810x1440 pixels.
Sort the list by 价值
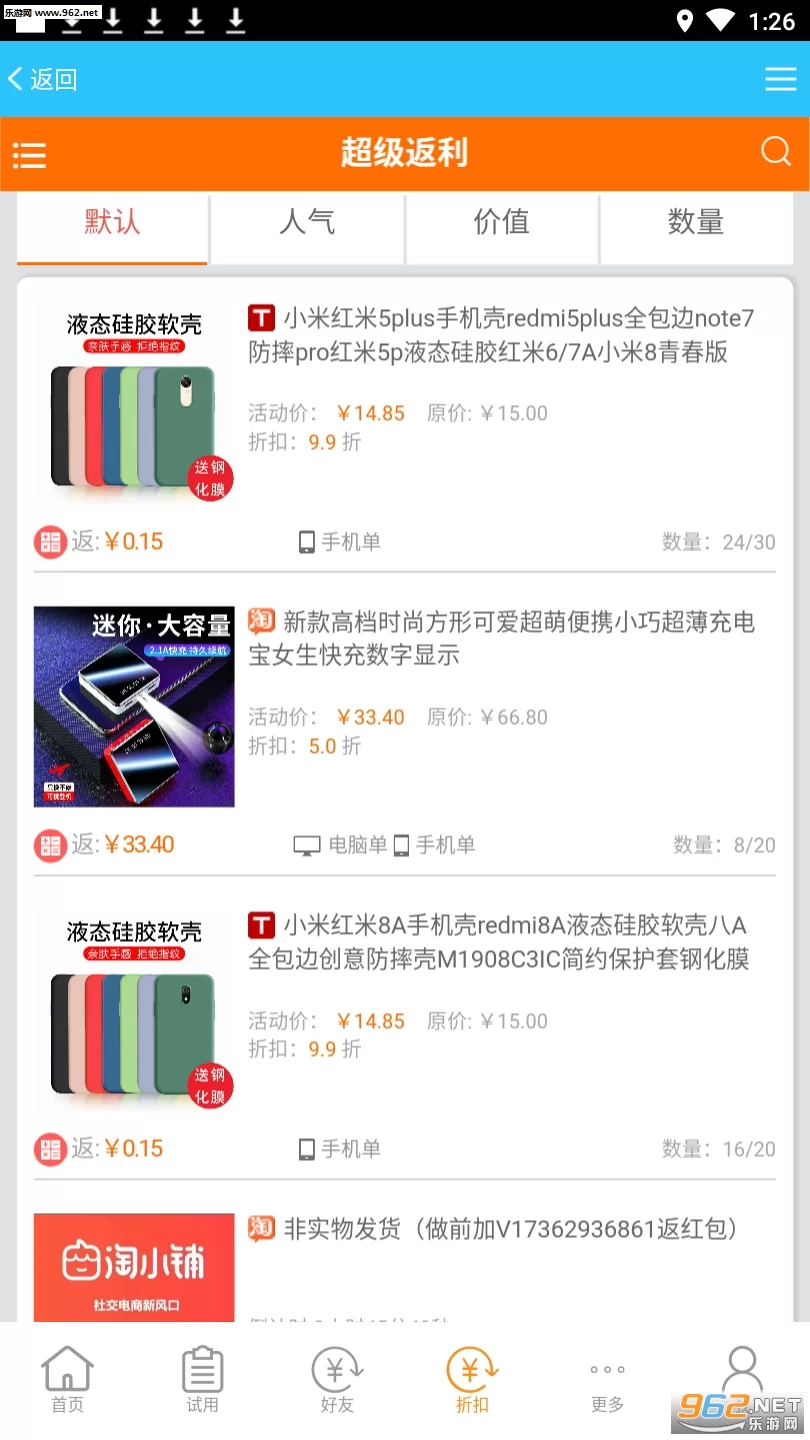tap(501, 222)
